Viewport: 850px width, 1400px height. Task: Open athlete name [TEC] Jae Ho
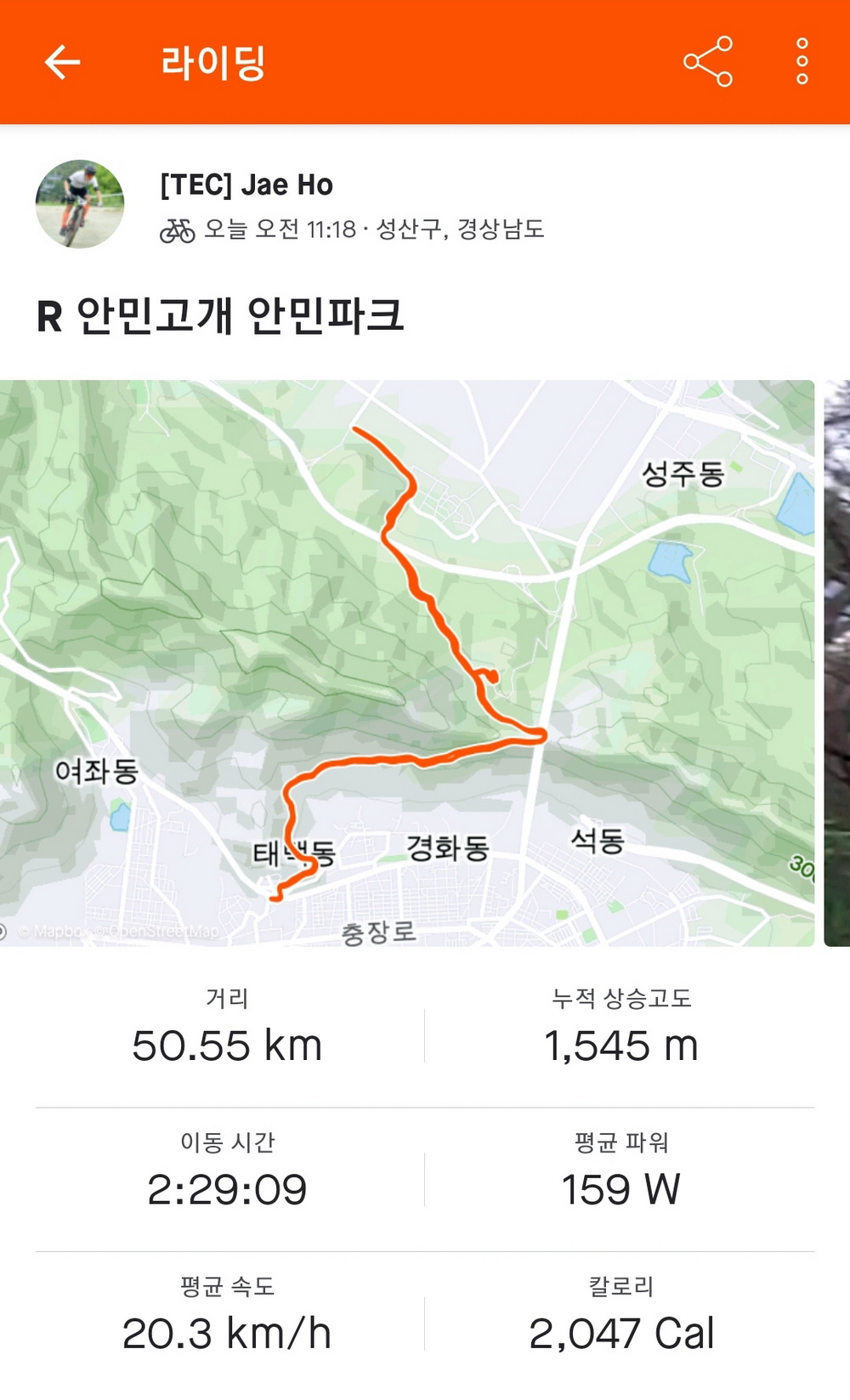click(246, 184)
